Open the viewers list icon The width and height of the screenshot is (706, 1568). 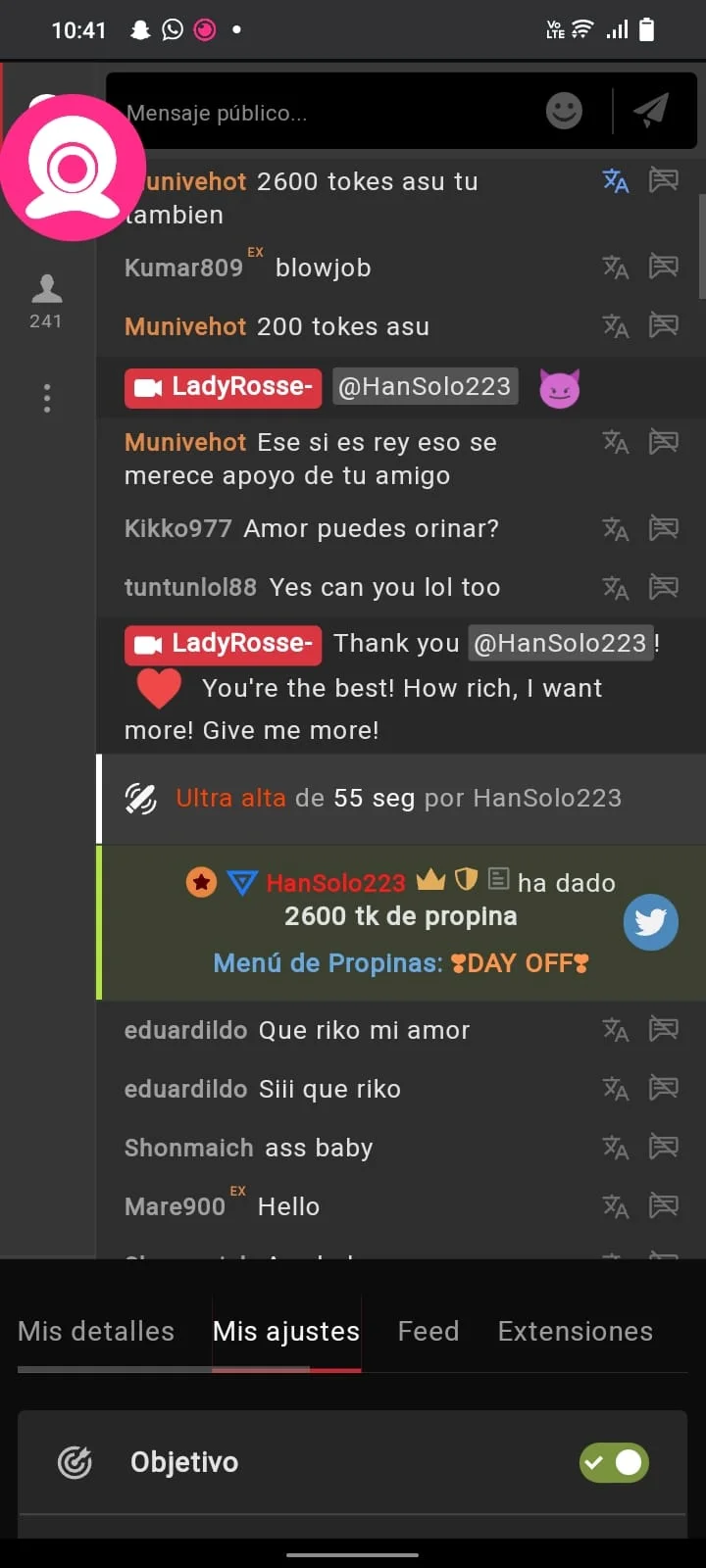46,299
